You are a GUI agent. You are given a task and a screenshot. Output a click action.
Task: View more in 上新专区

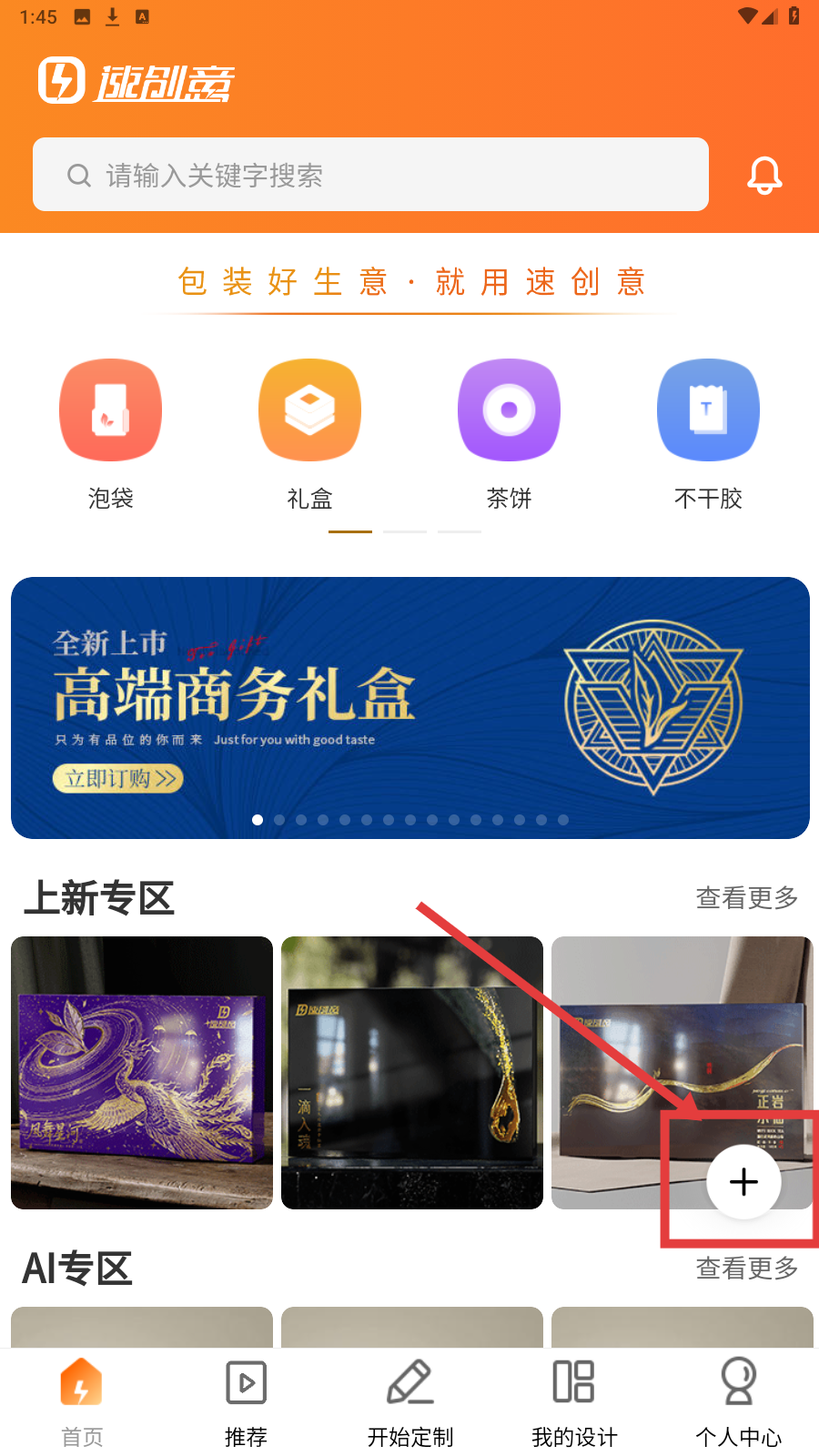746,898
